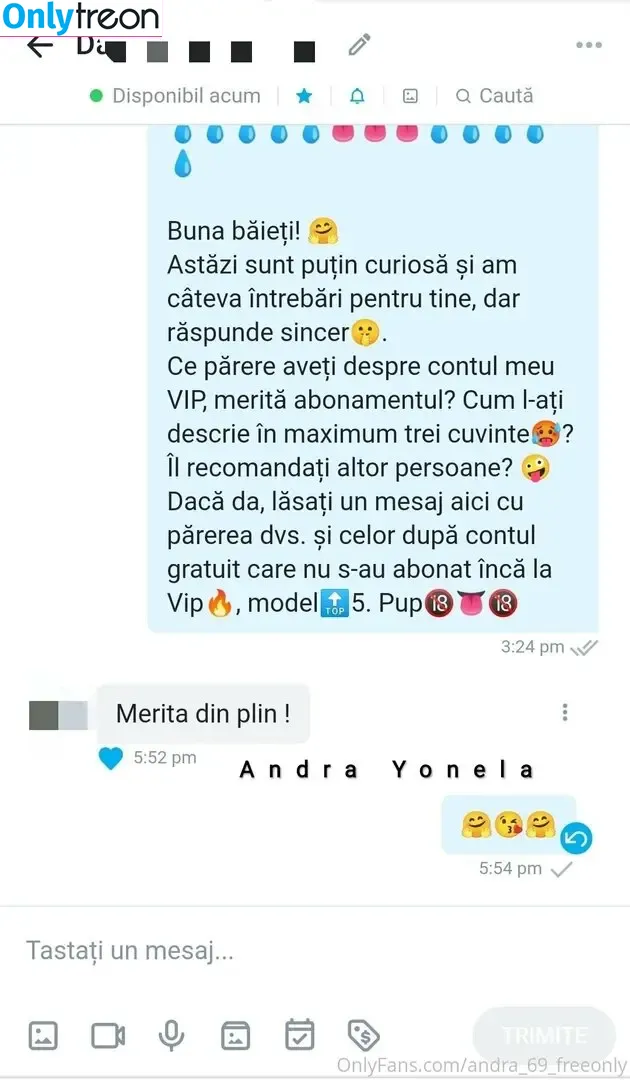Schedule the message with the calendar icon
The width and height of the screenshot is (630, 1080).
pos(299,1035)
